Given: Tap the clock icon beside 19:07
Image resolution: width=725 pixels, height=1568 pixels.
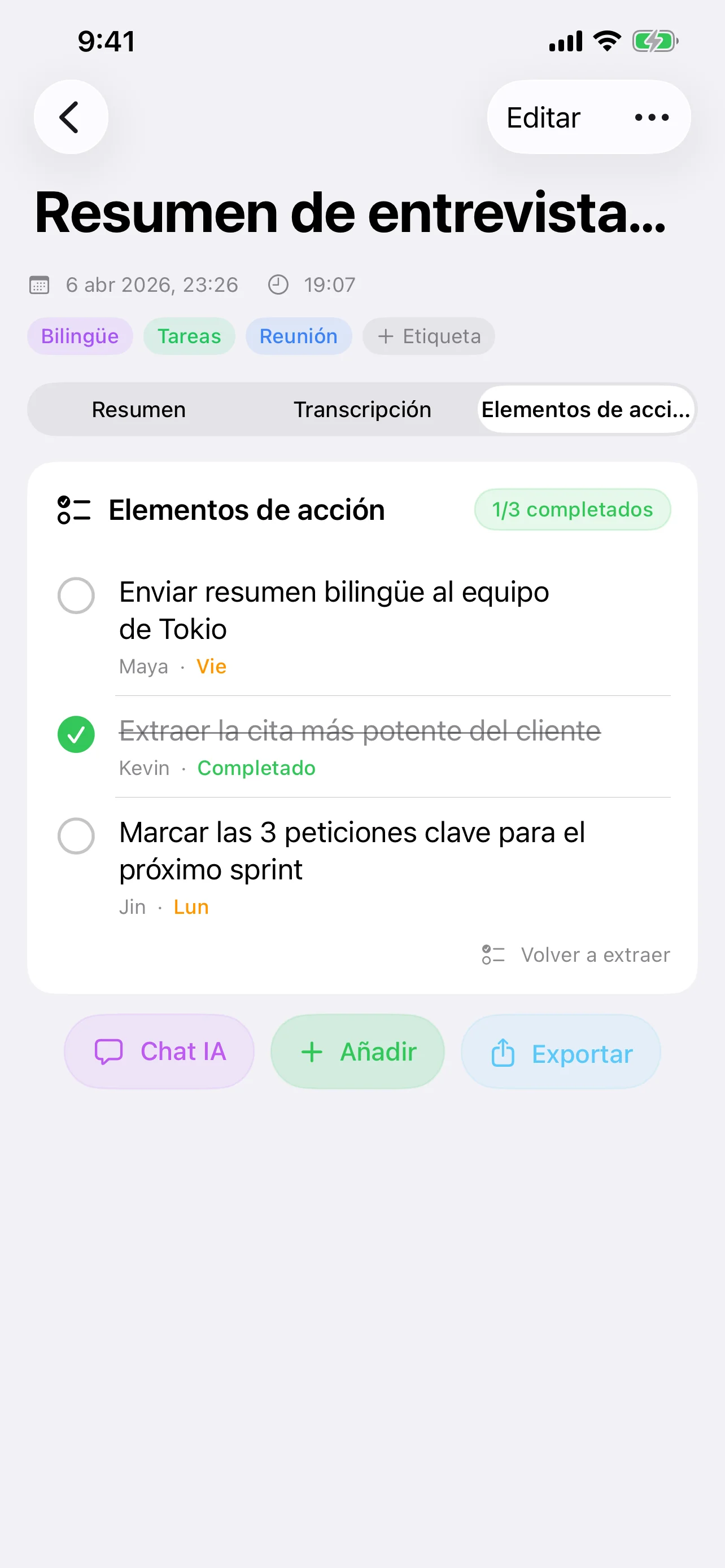Looking at the screenshot, I should (279, 284).
